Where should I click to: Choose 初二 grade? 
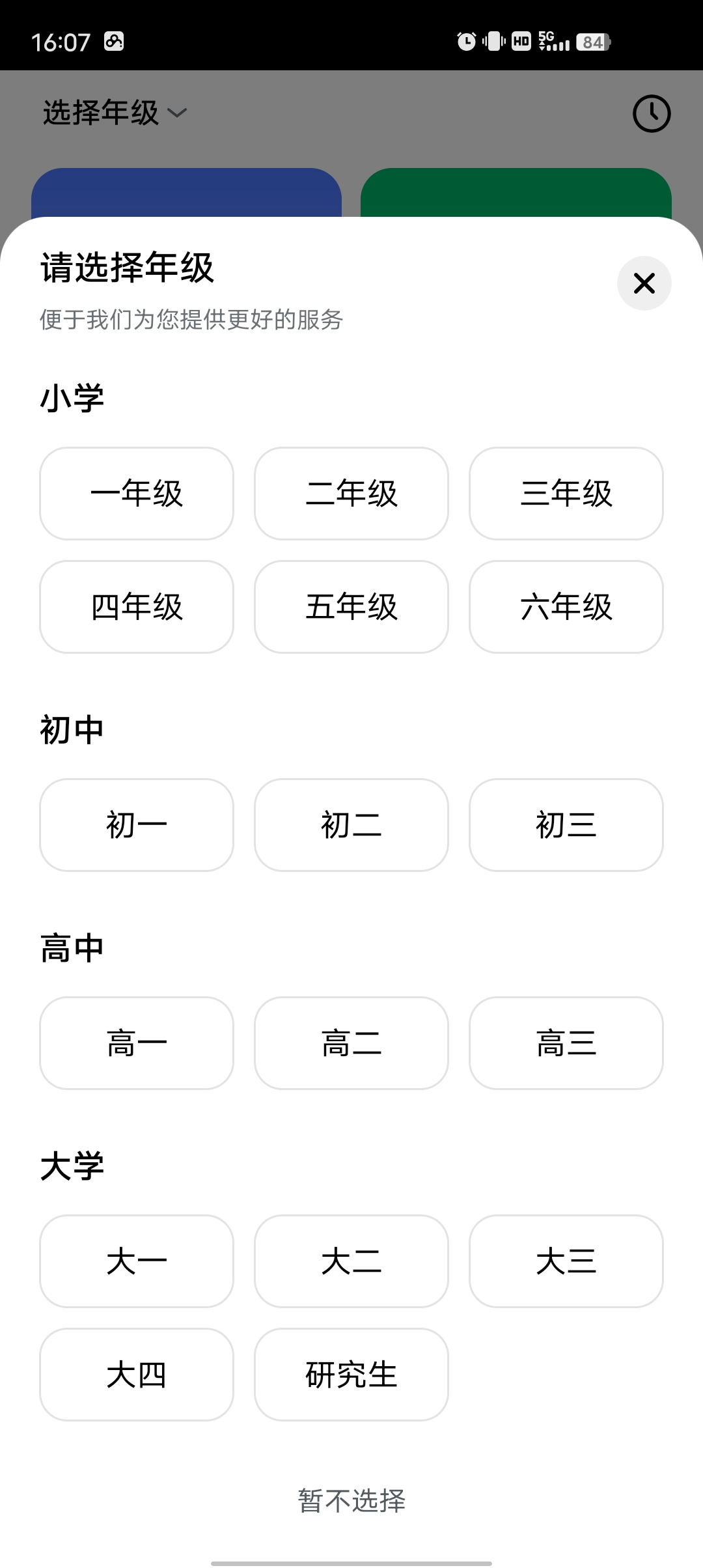click(x=351, y=825)
